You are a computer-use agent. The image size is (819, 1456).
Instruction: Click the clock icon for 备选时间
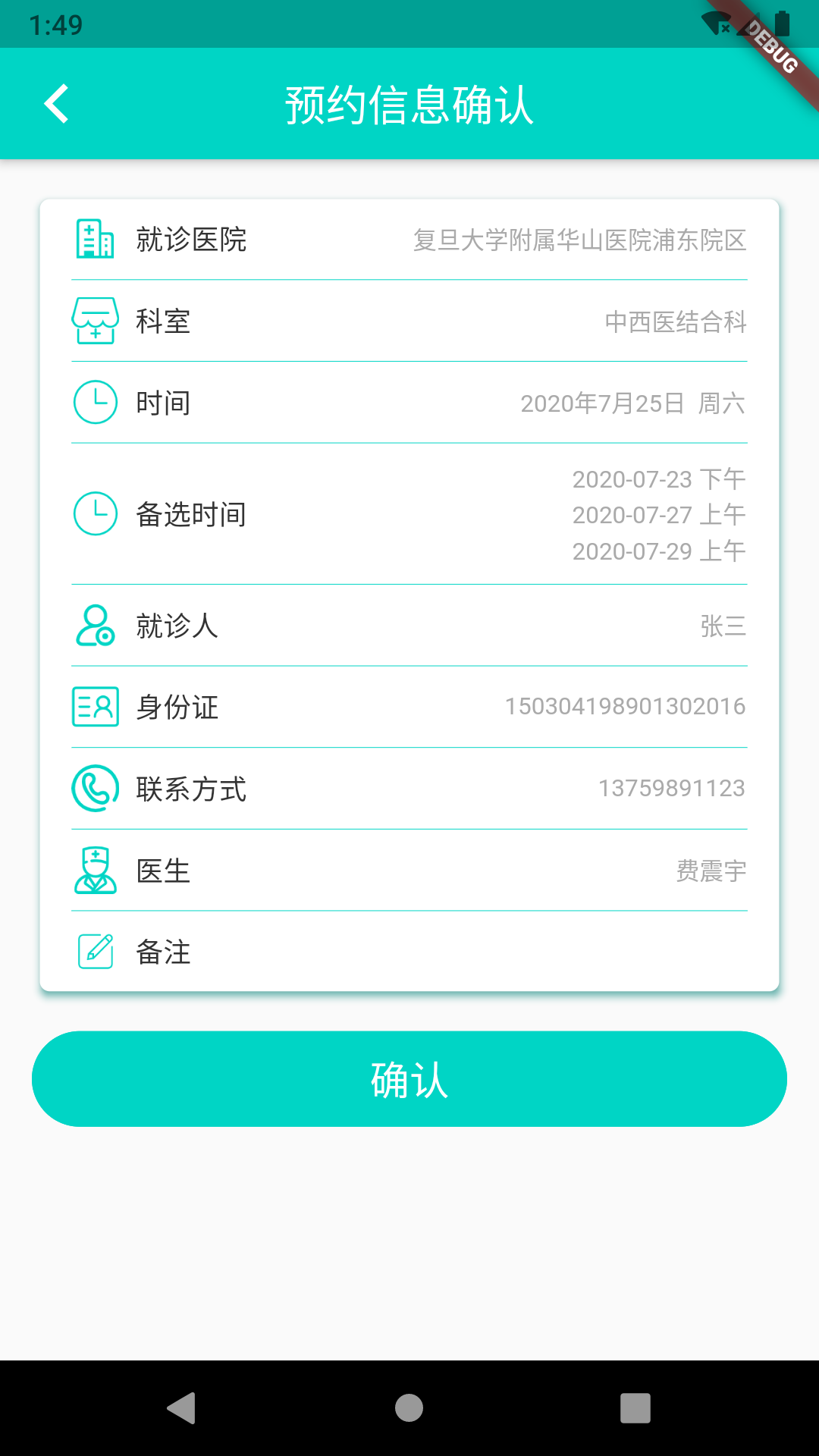[x=96, y=514]
